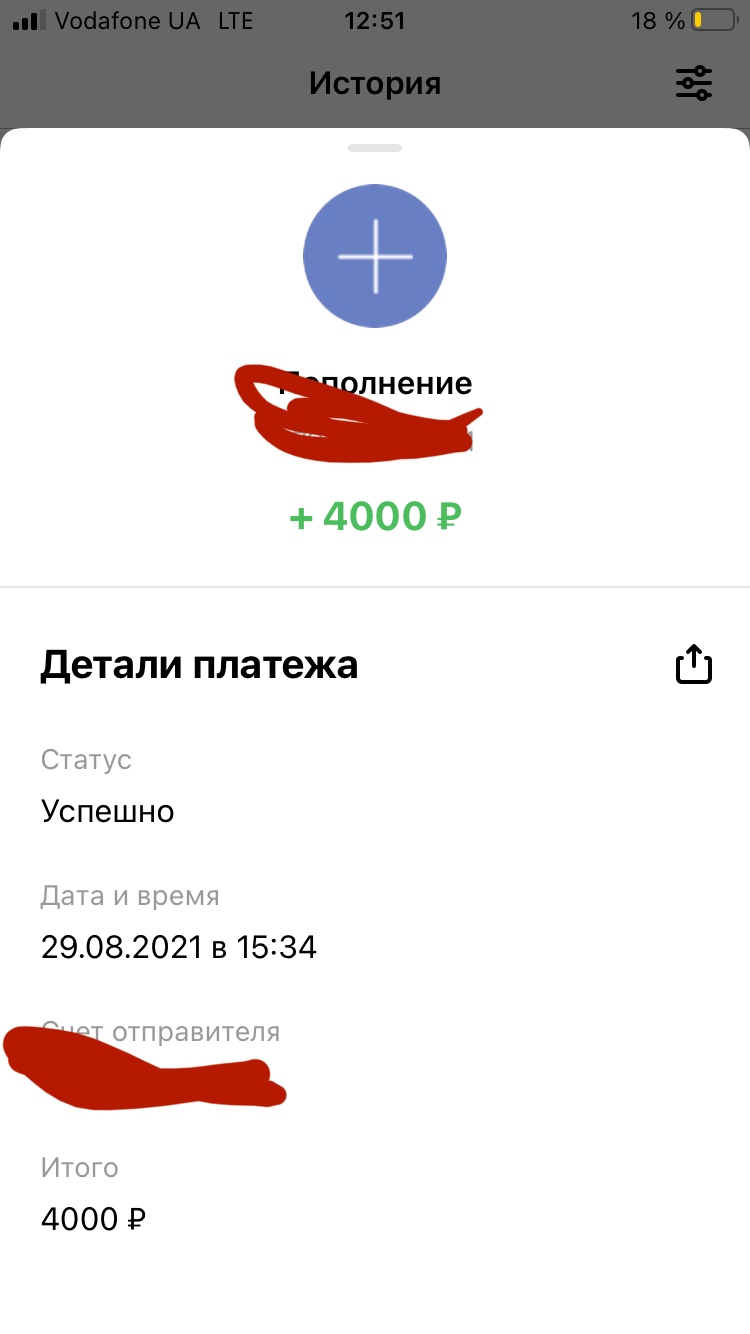Share the payment details
Viewport: 750px width, 1334px height.
click(x=694, y=665)
